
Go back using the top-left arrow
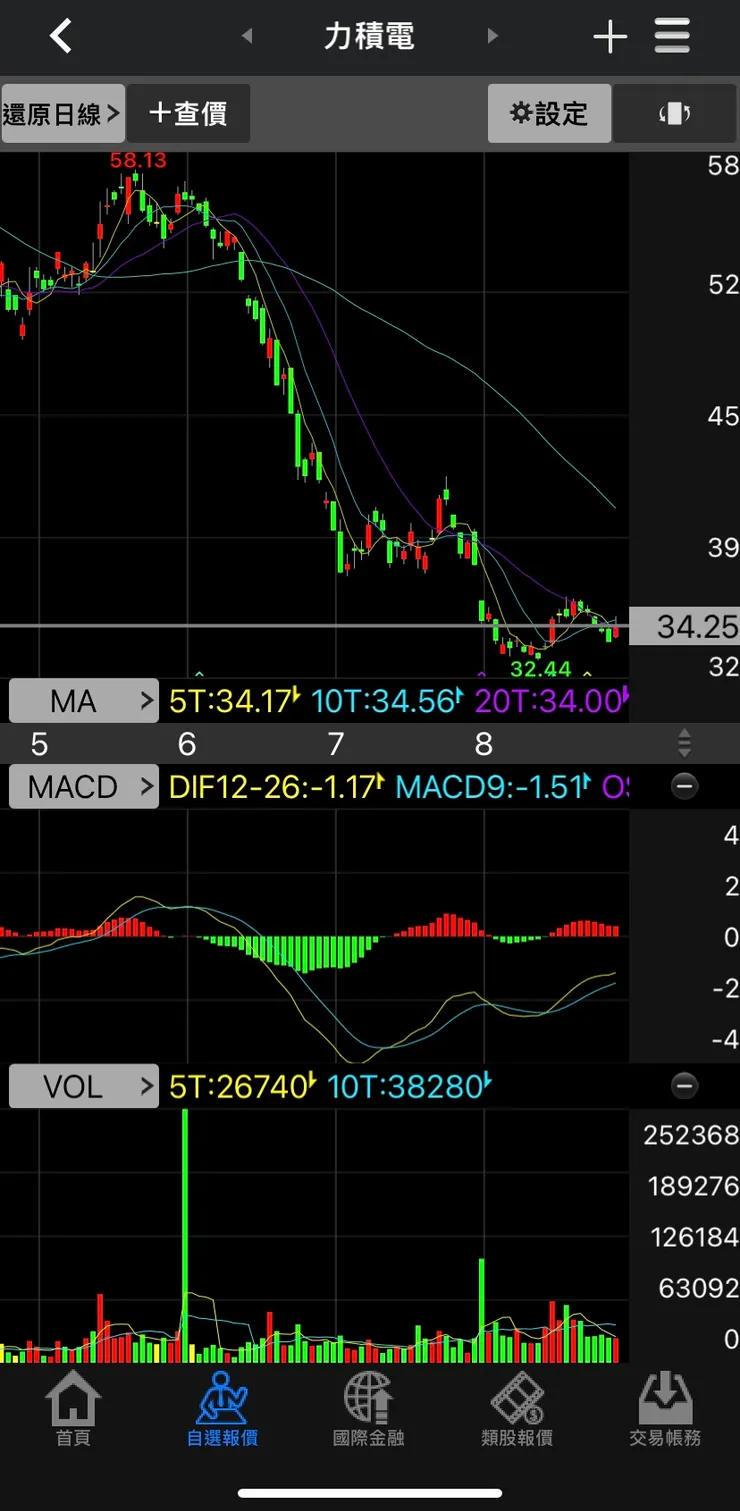tap(61, 37)
